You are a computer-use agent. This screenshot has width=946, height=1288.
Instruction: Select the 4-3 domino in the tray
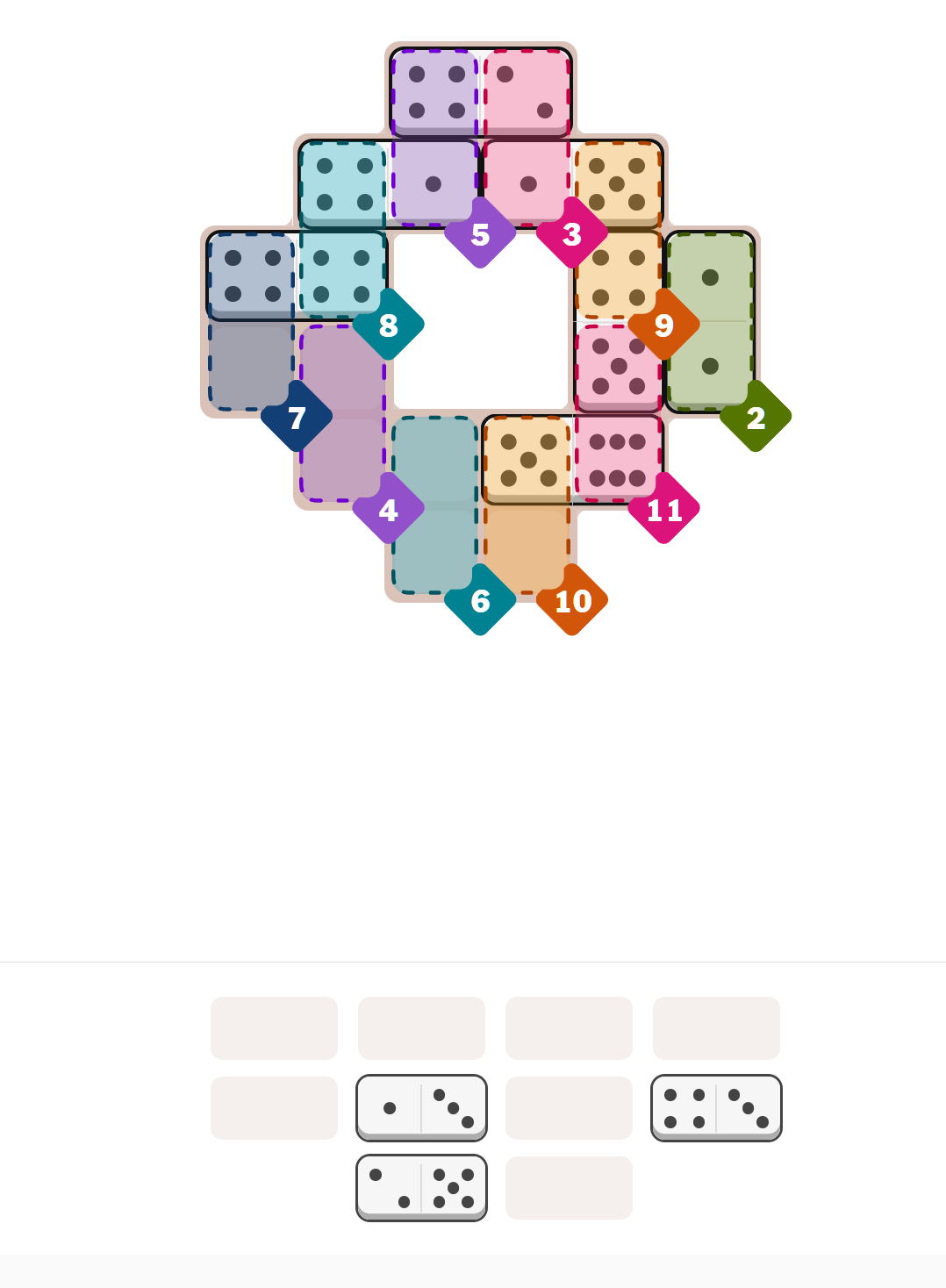(x=716, y=1107)
